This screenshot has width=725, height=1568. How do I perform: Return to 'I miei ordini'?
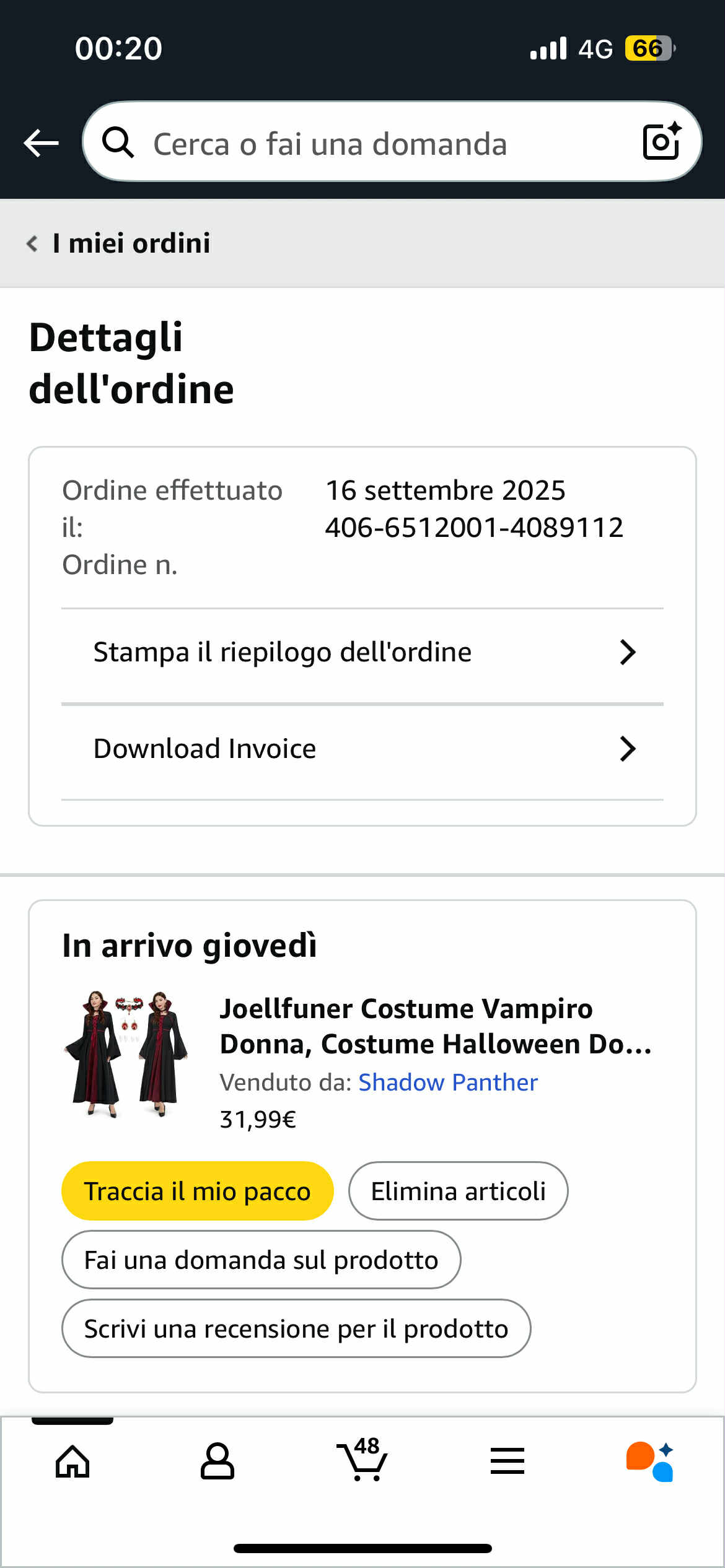pos(119,243)
